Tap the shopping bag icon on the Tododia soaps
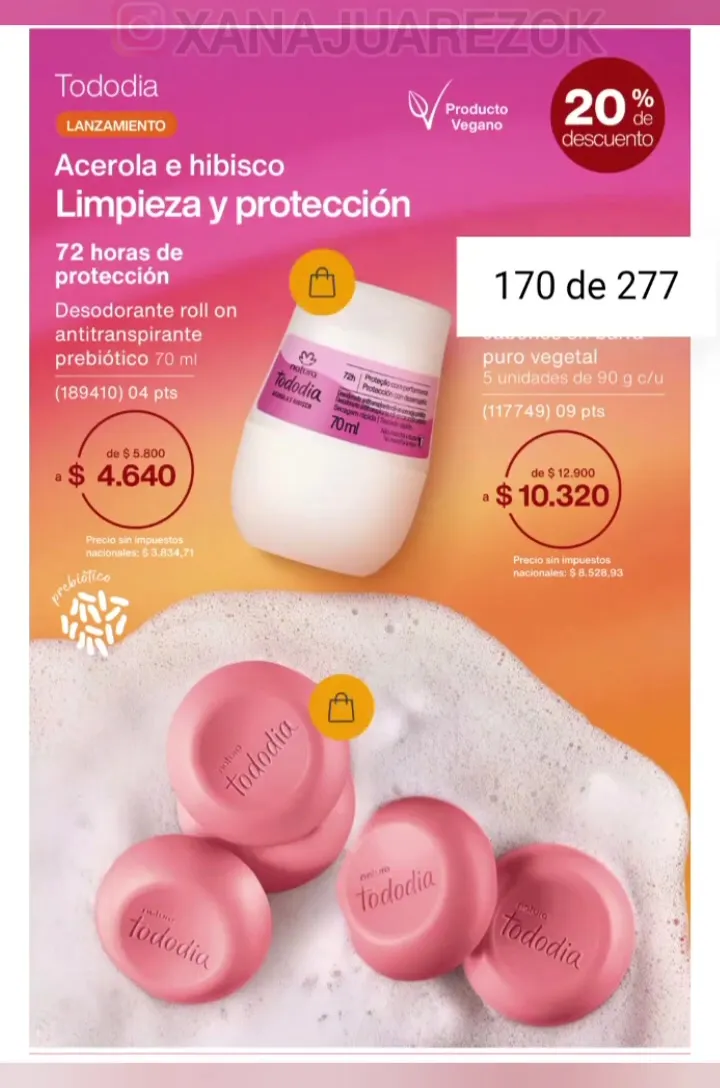This screenshot has height=1088, width=720. tap(341, 707)
